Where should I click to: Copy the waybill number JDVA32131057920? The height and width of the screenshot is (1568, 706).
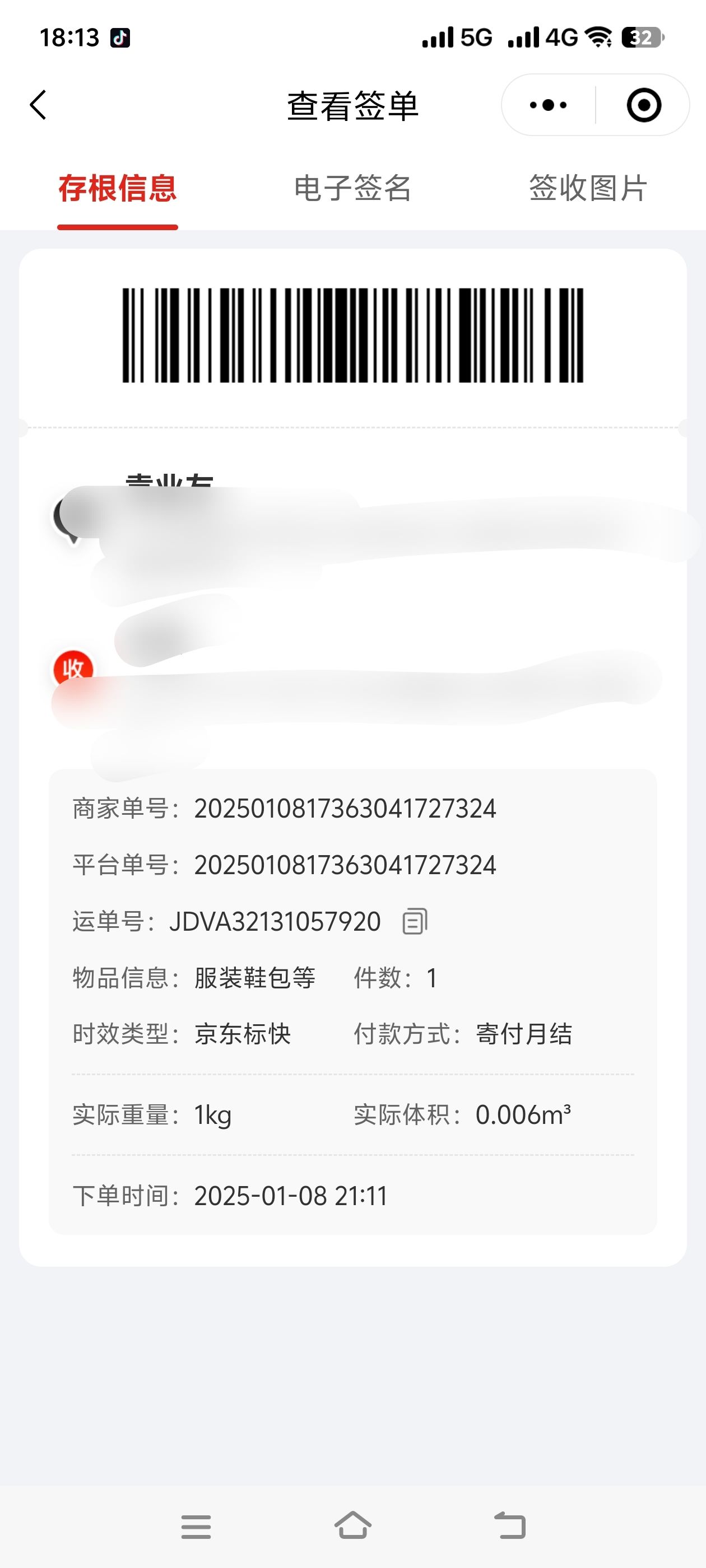coord(415,921)
